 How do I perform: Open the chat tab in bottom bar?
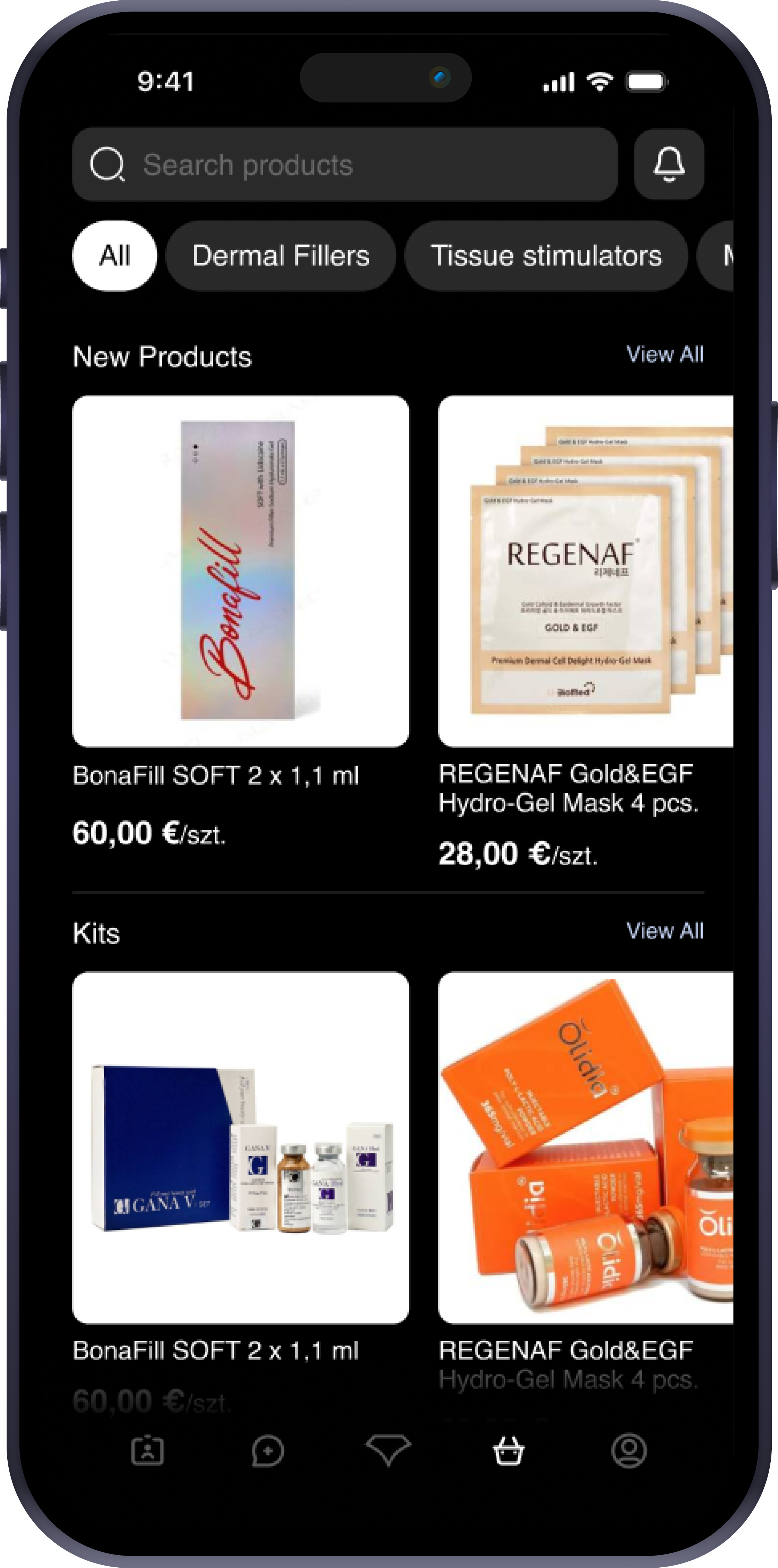click(x=268, y=1451)
